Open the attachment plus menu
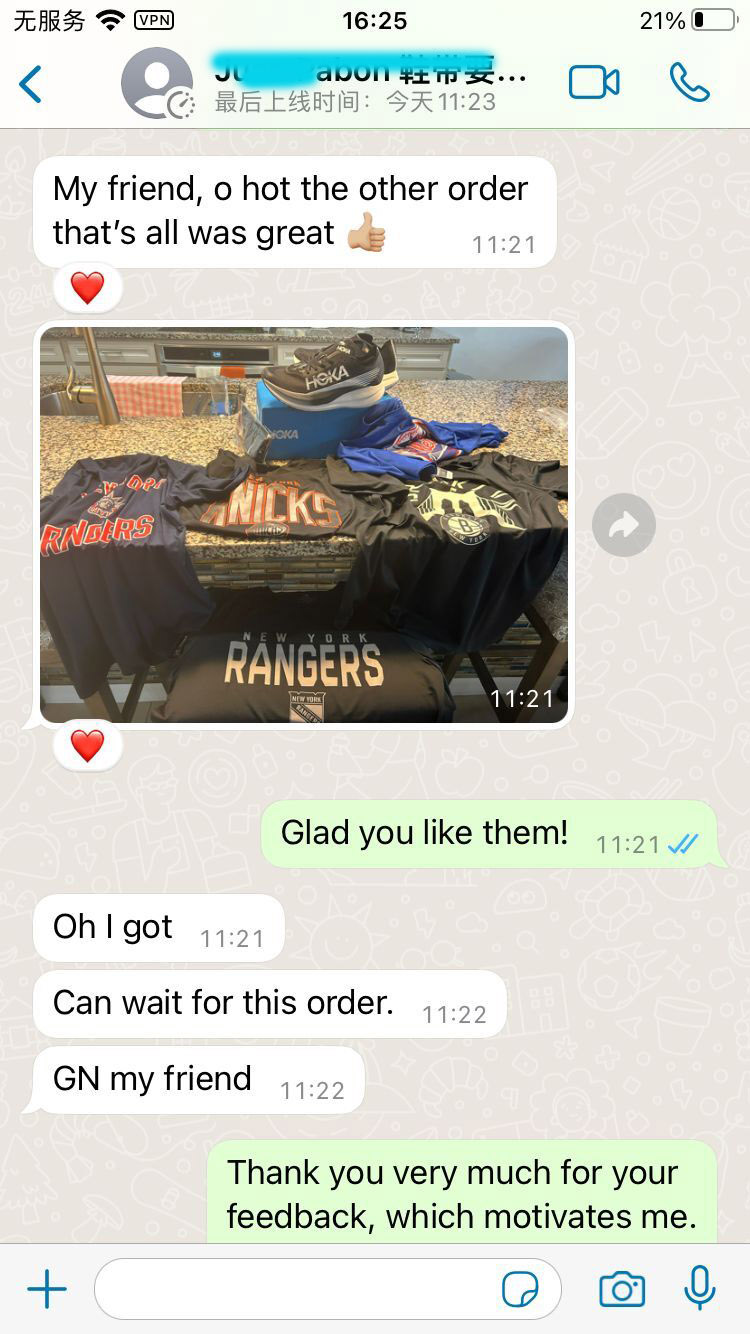Screen dimensions: 750x1334 coord(46,1290)
